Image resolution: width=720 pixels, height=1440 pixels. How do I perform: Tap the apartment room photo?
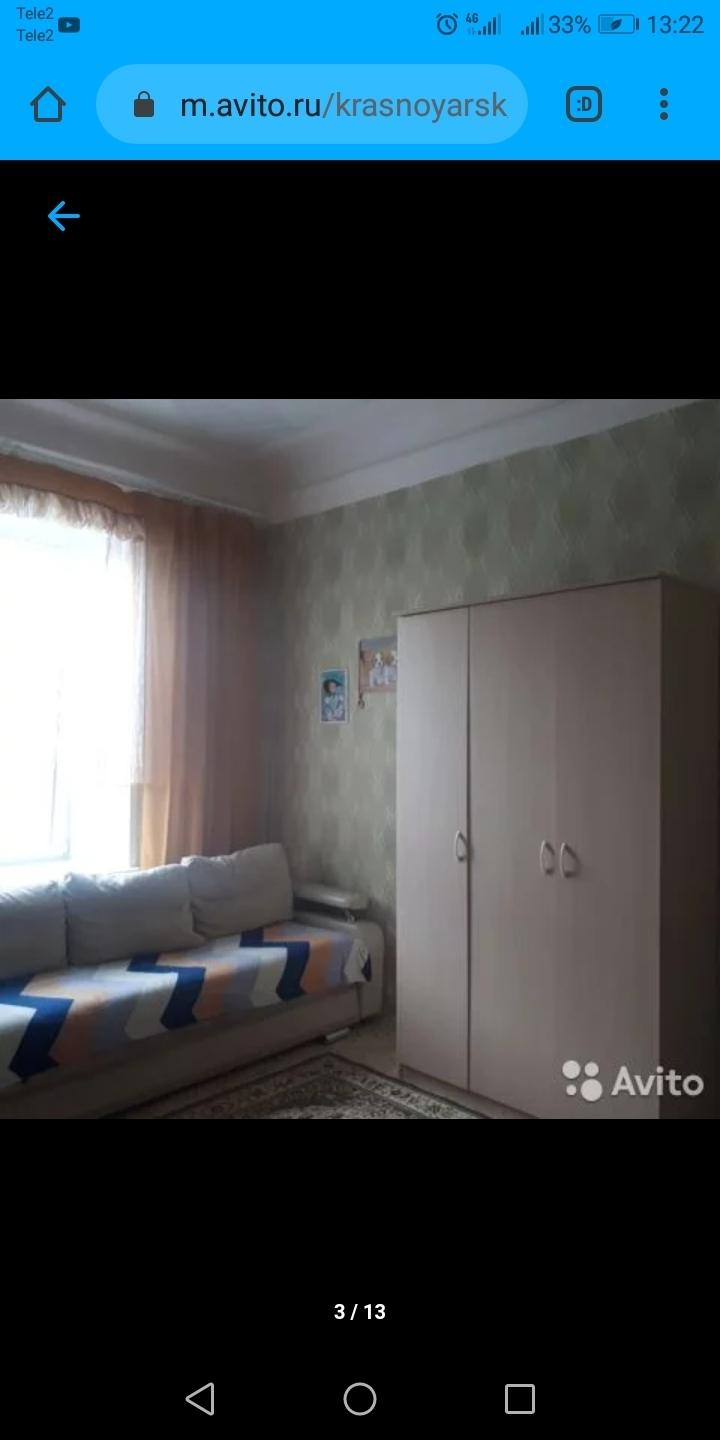pos(360,759)
